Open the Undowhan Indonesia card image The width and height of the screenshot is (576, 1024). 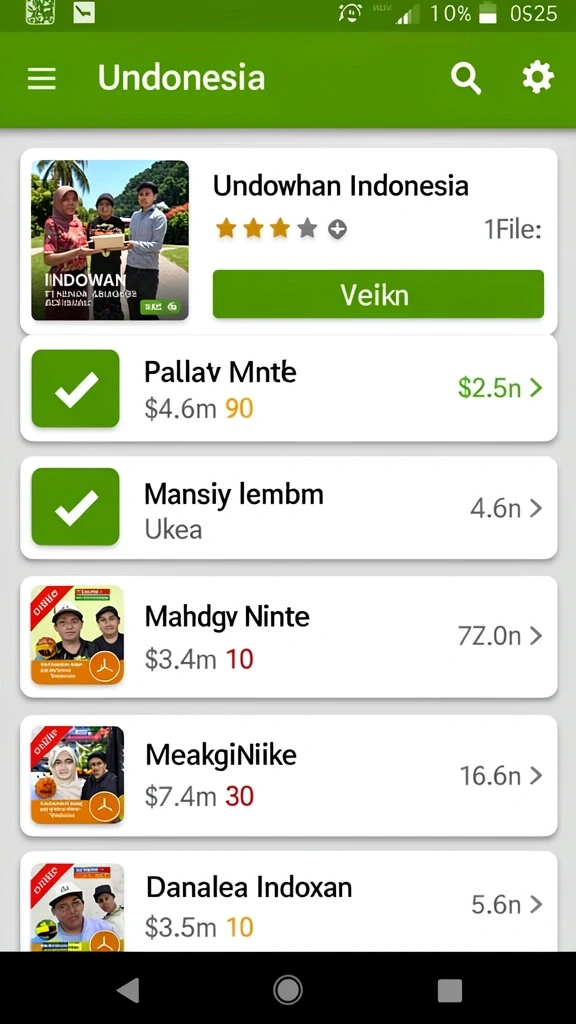point(110,240)
